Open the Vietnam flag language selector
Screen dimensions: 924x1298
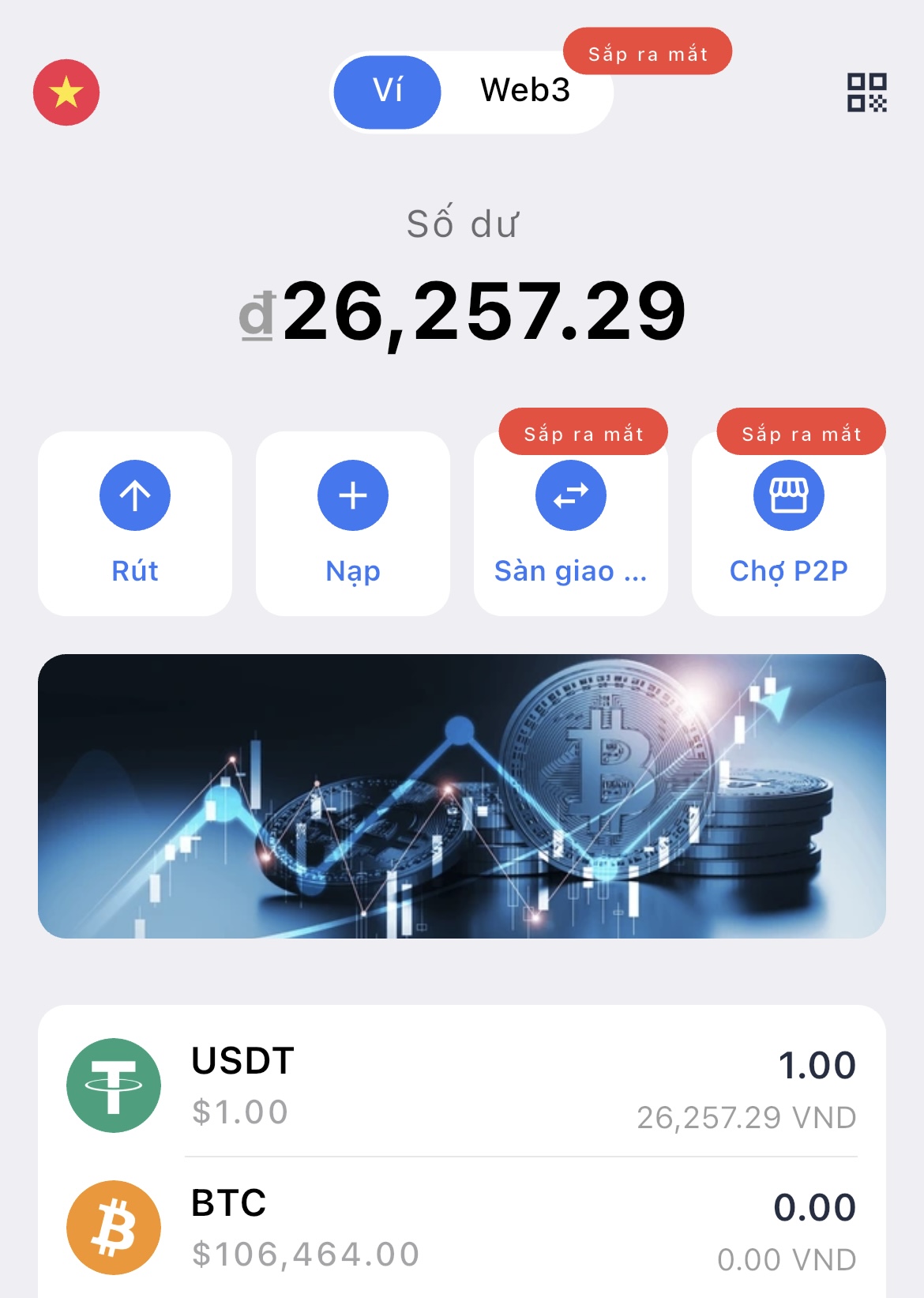coord(66,92)
